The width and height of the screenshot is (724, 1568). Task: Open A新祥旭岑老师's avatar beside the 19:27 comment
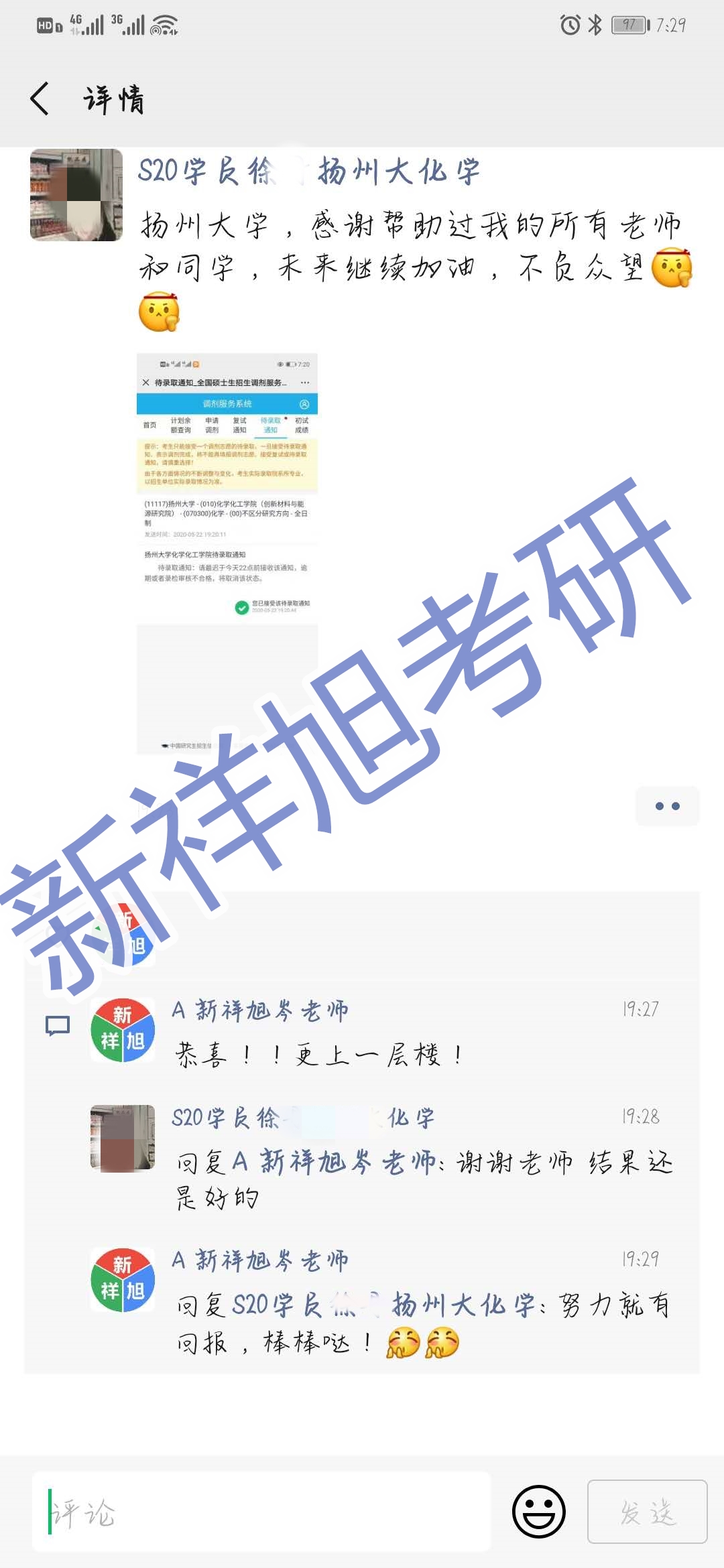coord(123,1031)
